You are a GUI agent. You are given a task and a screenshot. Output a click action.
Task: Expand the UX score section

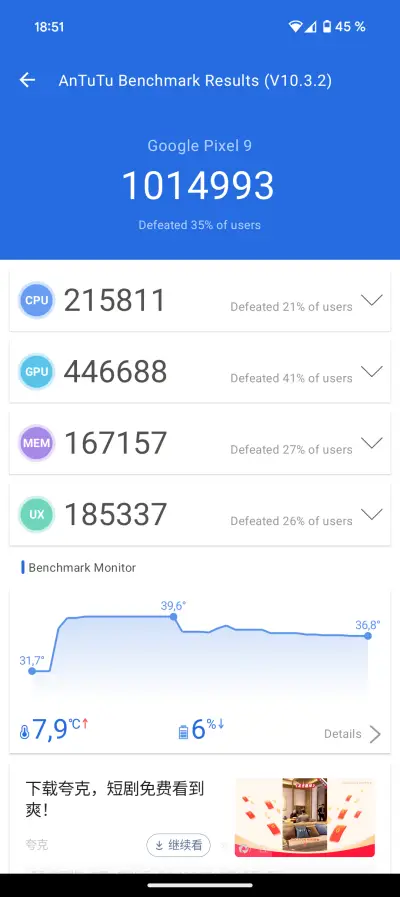click(x=372, y=515)
